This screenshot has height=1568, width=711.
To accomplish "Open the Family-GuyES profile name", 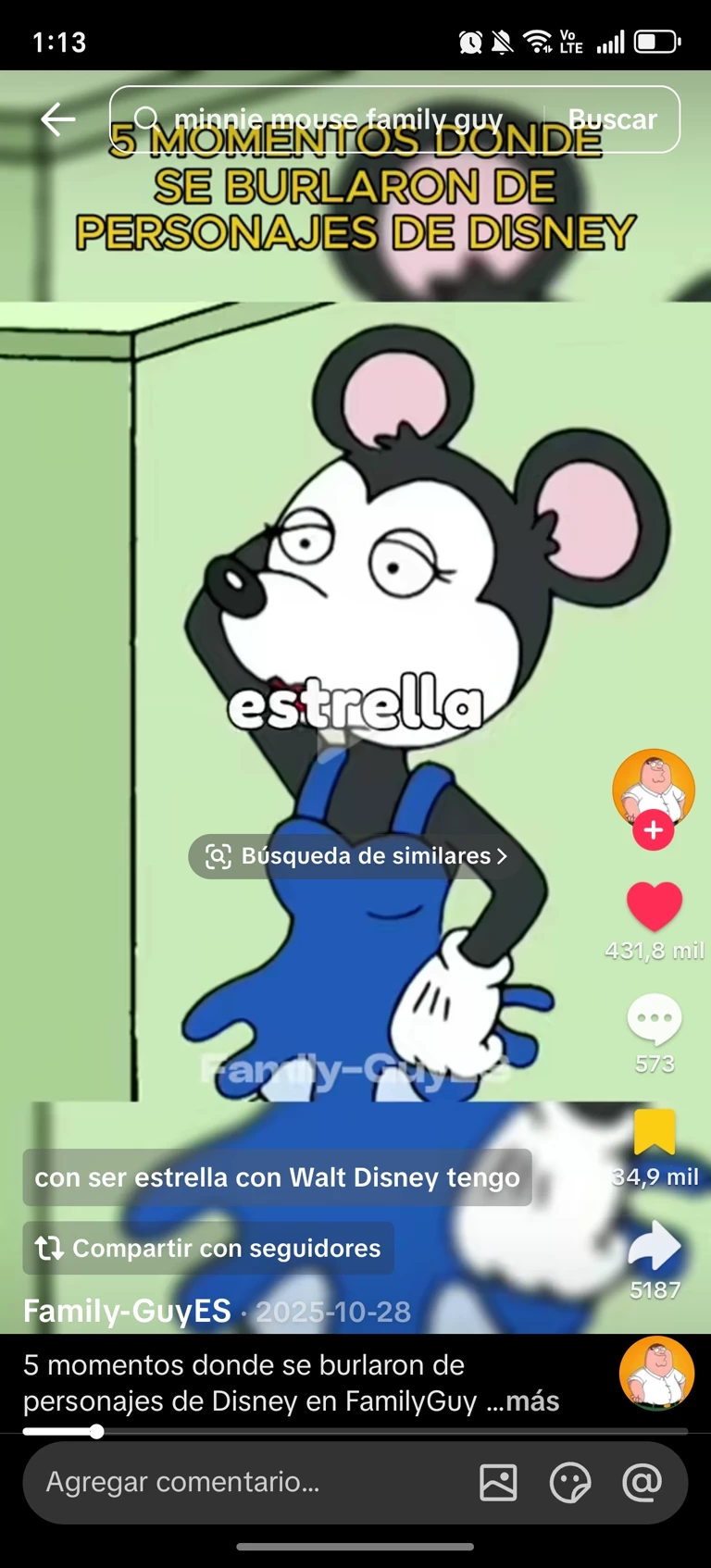I will click(127, 1311).
